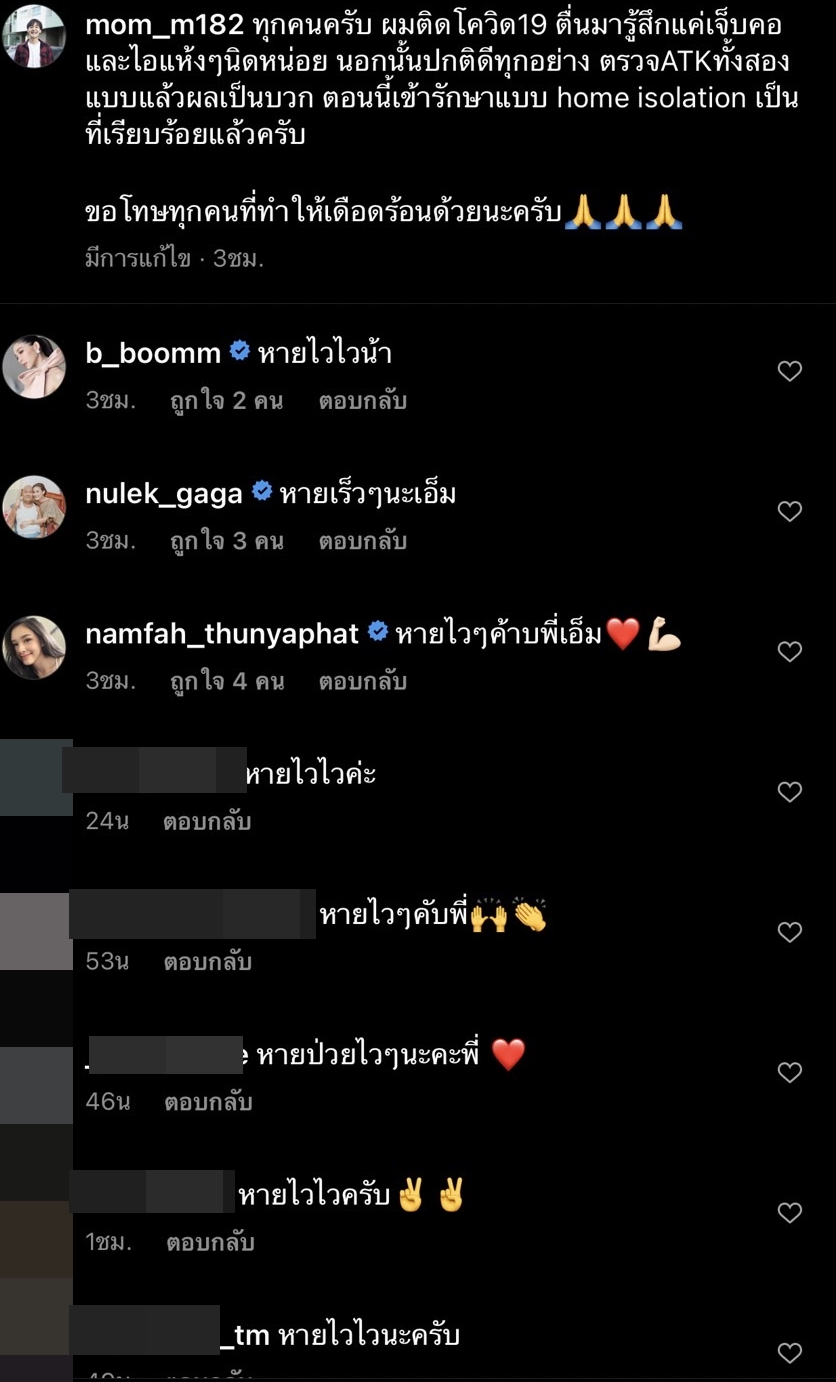Viewport: 836px width, 1382px height.
Task: Reply to the comment posted 24 minutes ago
Action: click(206, 822)
